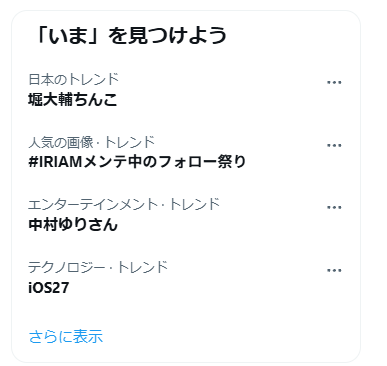The image size is (387, 366).
Task: Open more options for 日本のトレンド item
Action: pos(334,82)
